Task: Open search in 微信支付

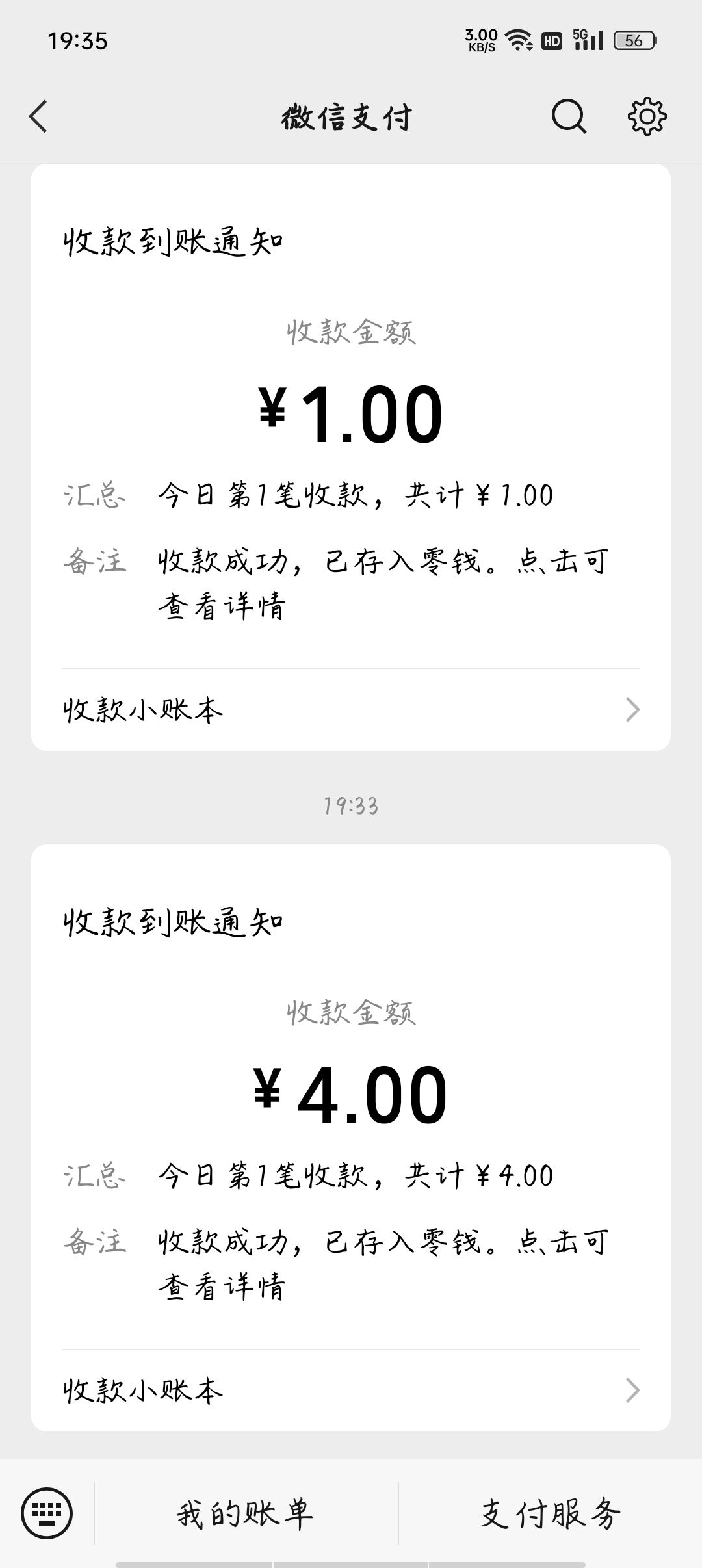Action: [569, 117]
